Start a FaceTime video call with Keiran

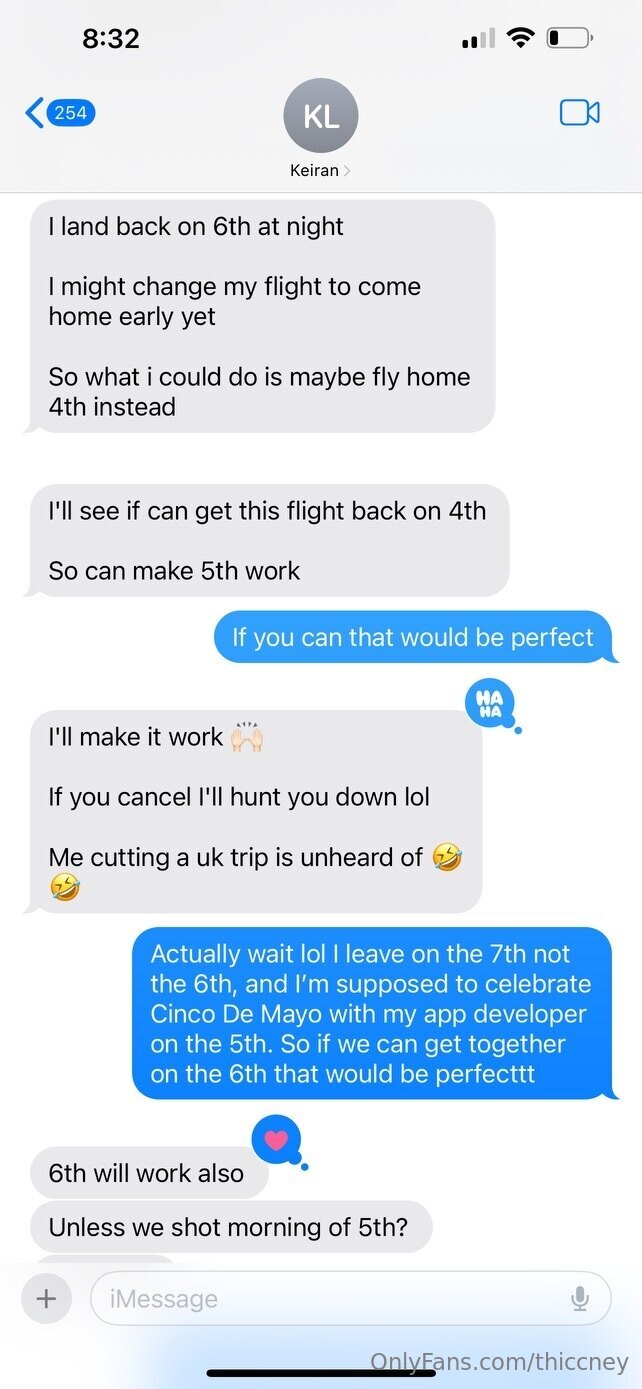[x=579, y=113]
